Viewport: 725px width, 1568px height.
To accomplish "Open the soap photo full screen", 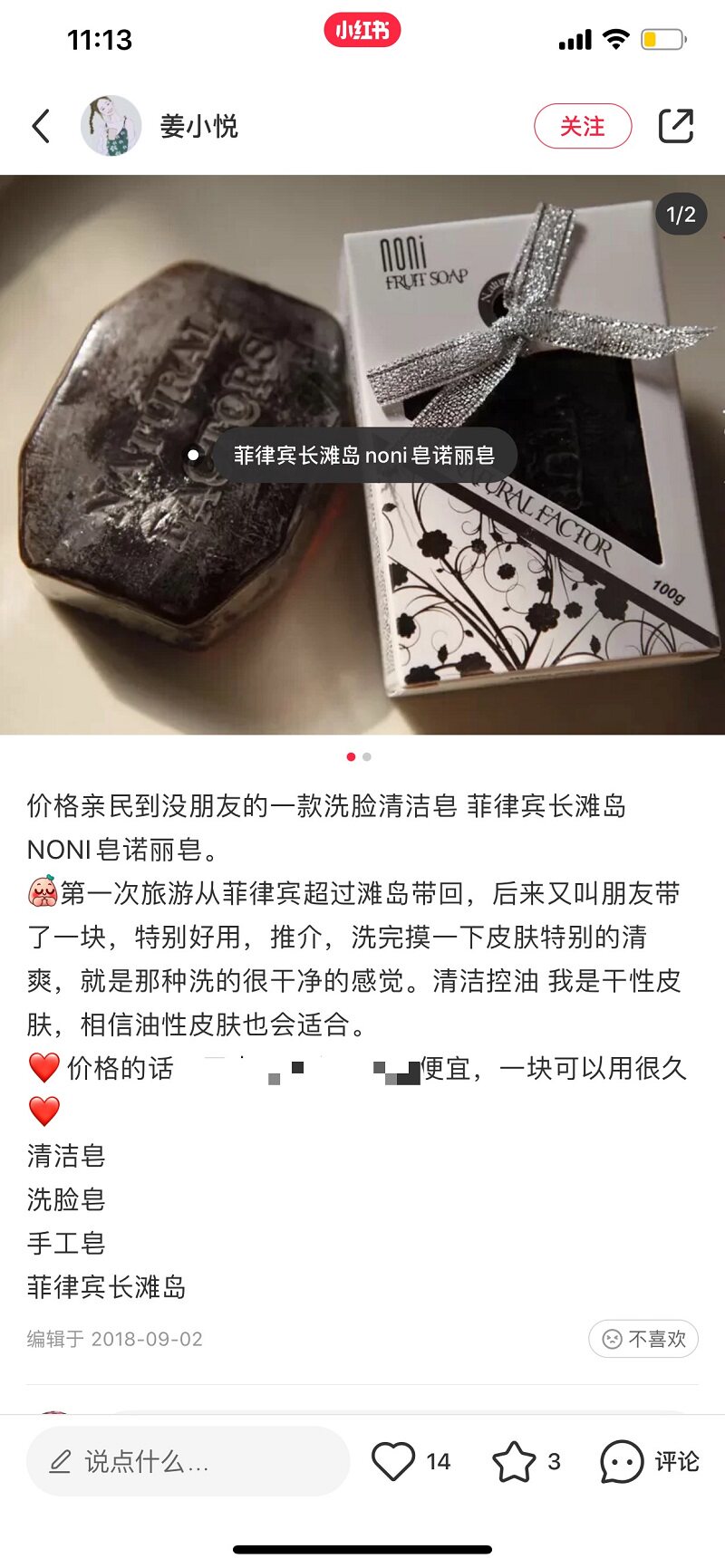I will [x=362, y=455].
